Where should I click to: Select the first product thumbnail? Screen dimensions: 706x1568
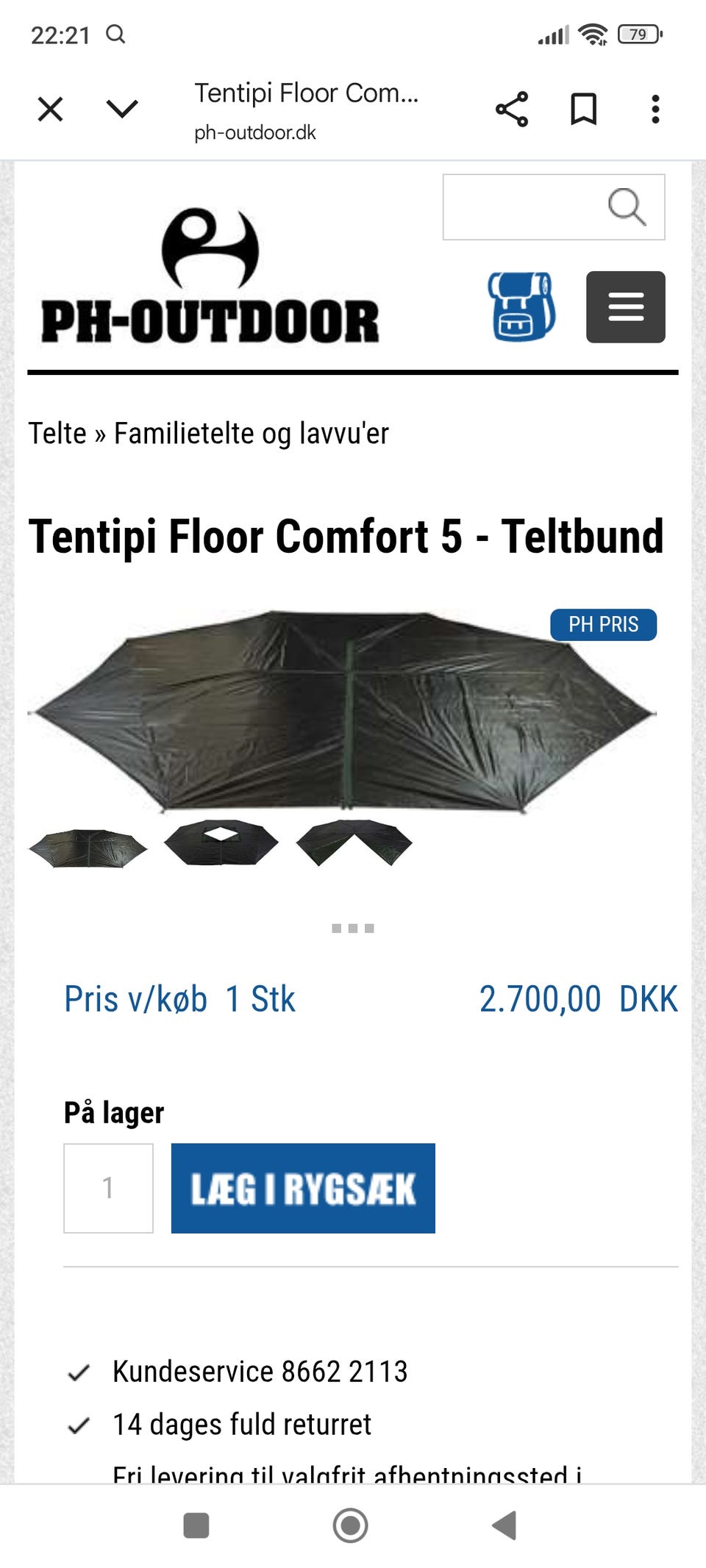click(x=88, y=847)
